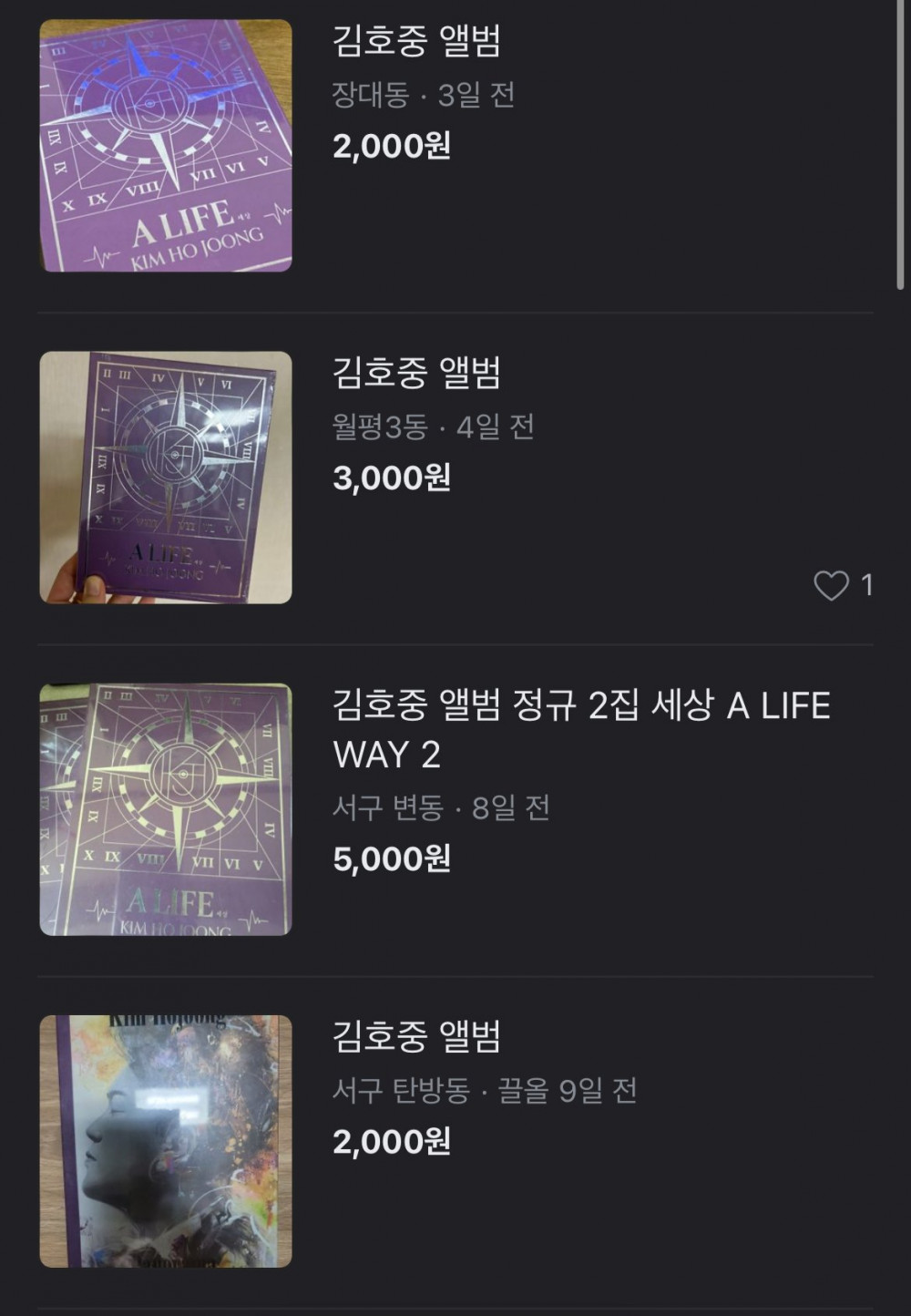Screen dimensions: 911x1316
Task: Like the 월평3동 album listing
Action: (x=831, y=585)
